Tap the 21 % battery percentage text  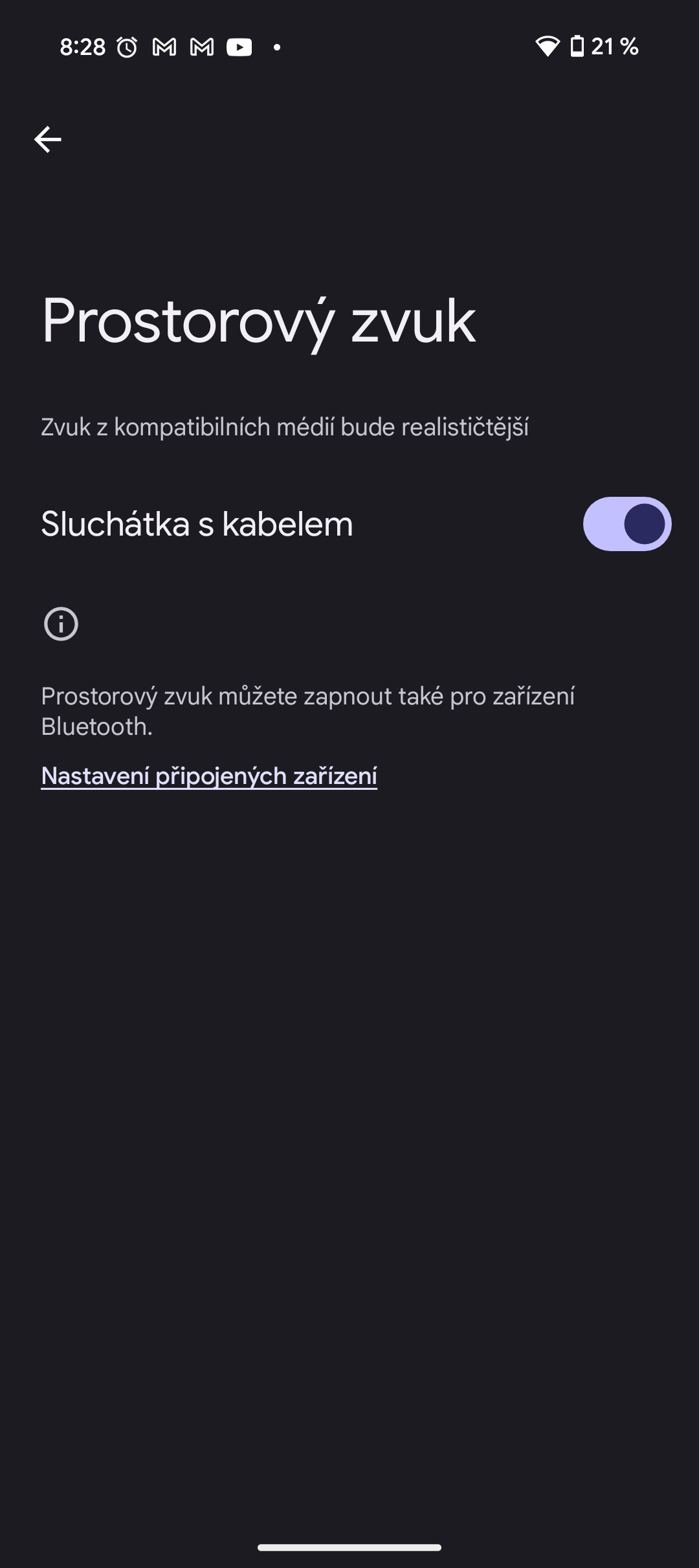click(616, 47)
